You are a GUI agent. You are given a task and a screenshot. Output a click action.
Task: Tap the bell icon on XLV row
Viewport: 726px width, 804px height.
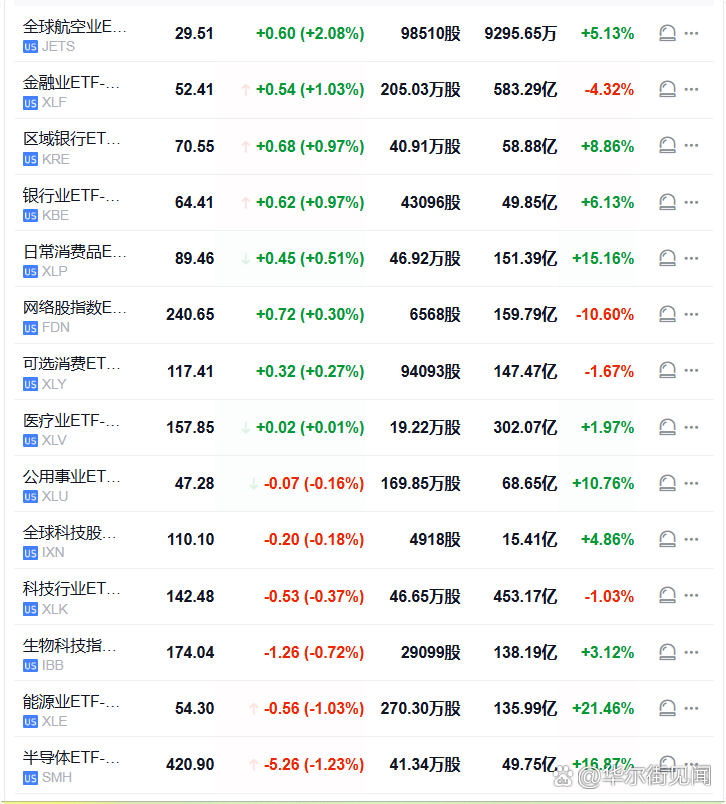pyautogui.click(x=668, y=427)
